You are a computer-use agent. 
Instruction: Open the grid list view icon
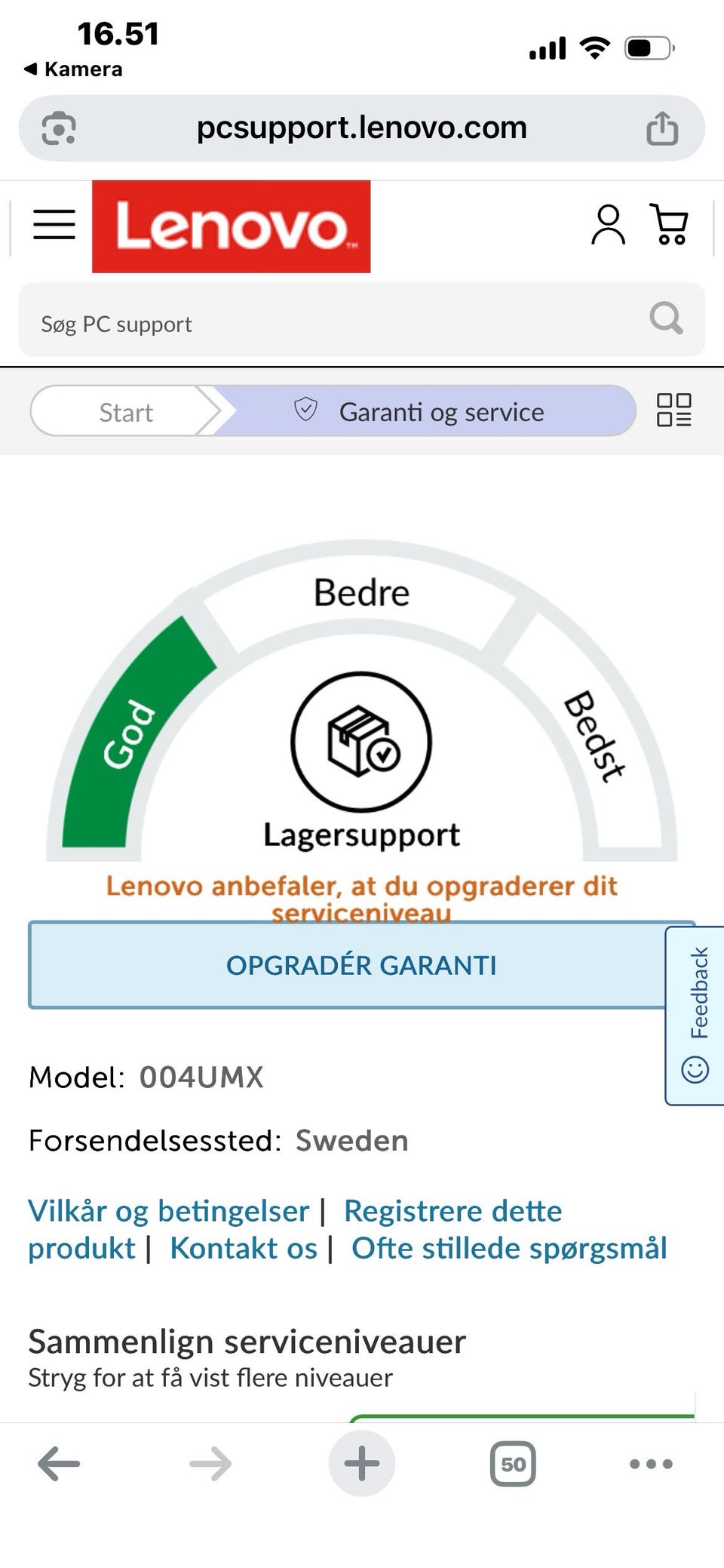[673, 410]
